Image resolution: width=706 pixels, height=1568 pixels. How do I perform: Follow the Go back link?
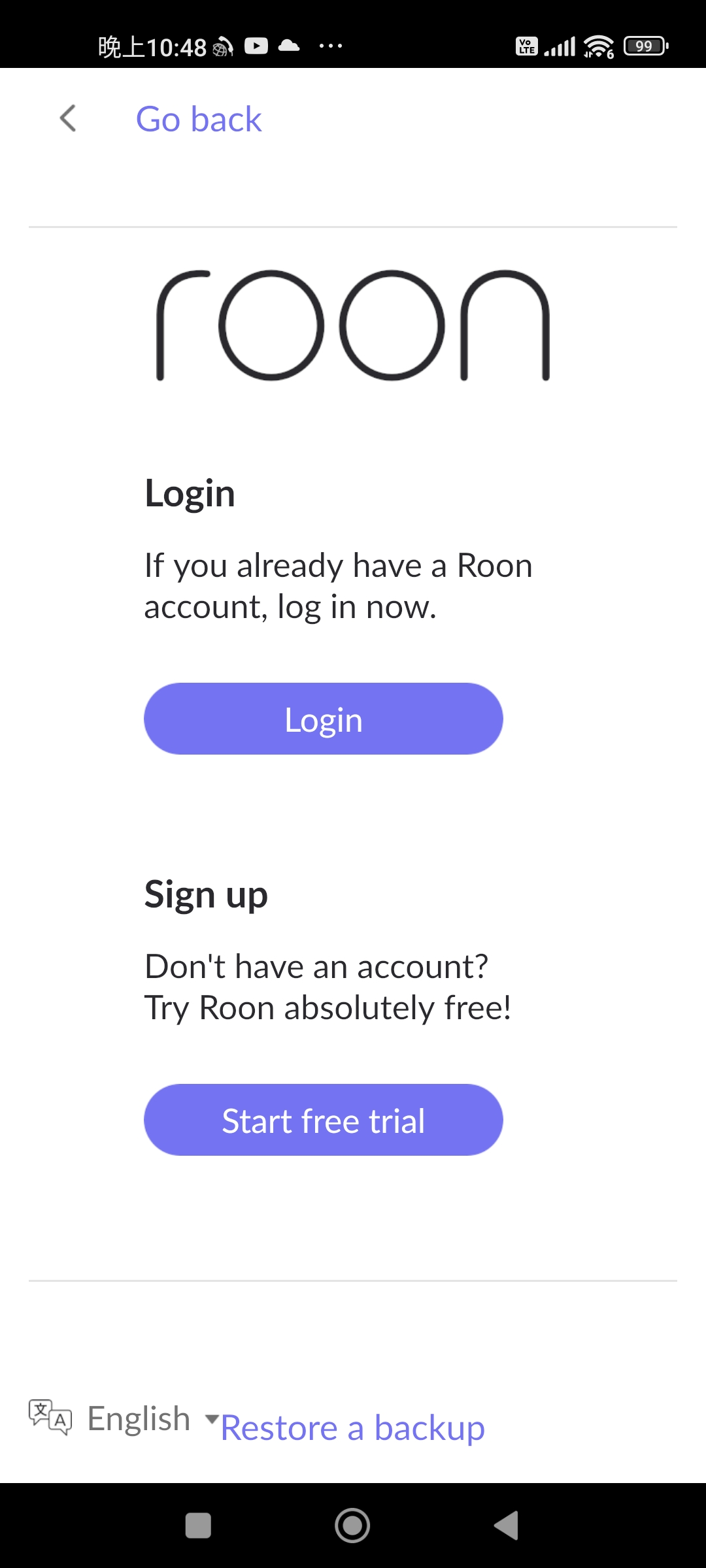click(x=199, y=119)
